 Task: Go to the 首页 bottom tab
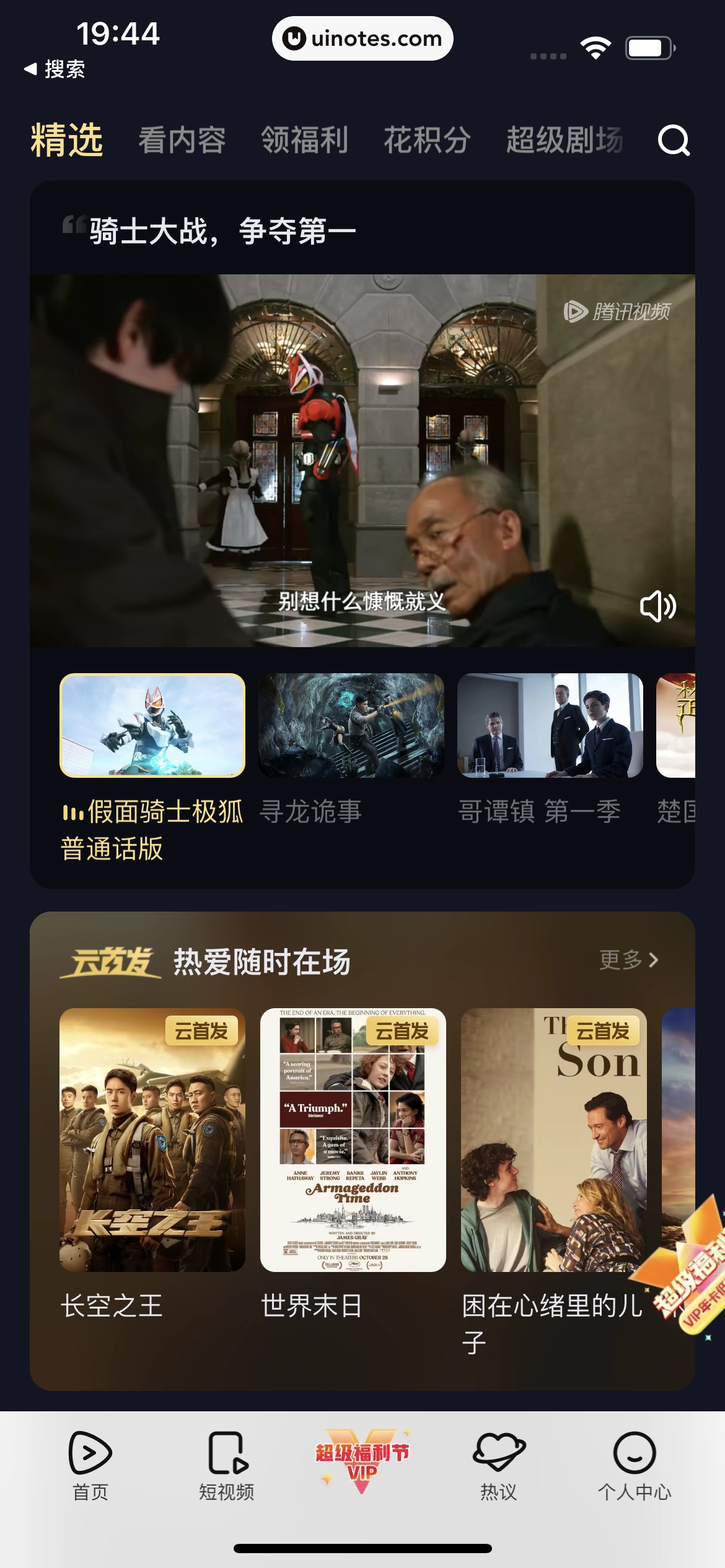tap(90, 1465)
